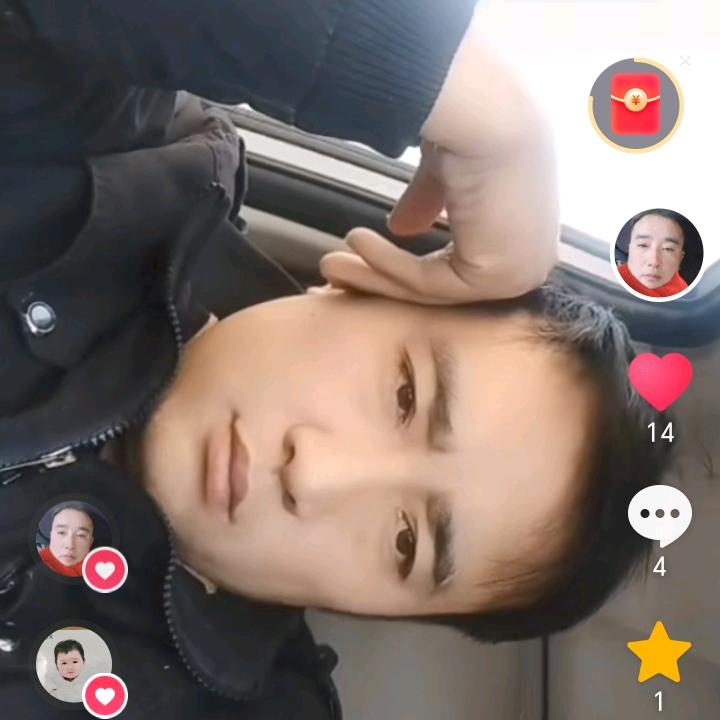Add this video to favorites with the star
This screenshot has height=720, width=720.
pos(659,652)
